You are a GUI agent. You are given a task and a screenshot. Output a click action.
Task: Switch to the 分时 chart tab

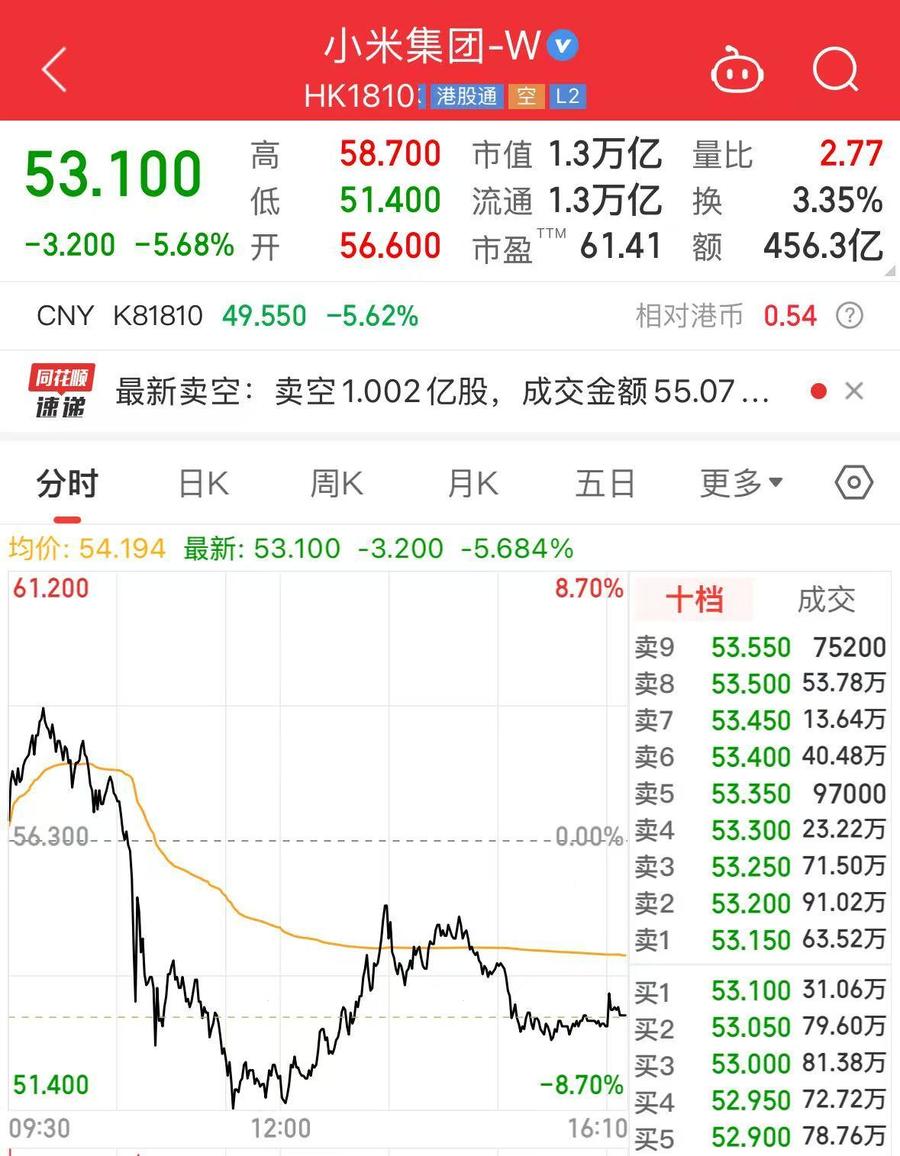coord(67,485)
